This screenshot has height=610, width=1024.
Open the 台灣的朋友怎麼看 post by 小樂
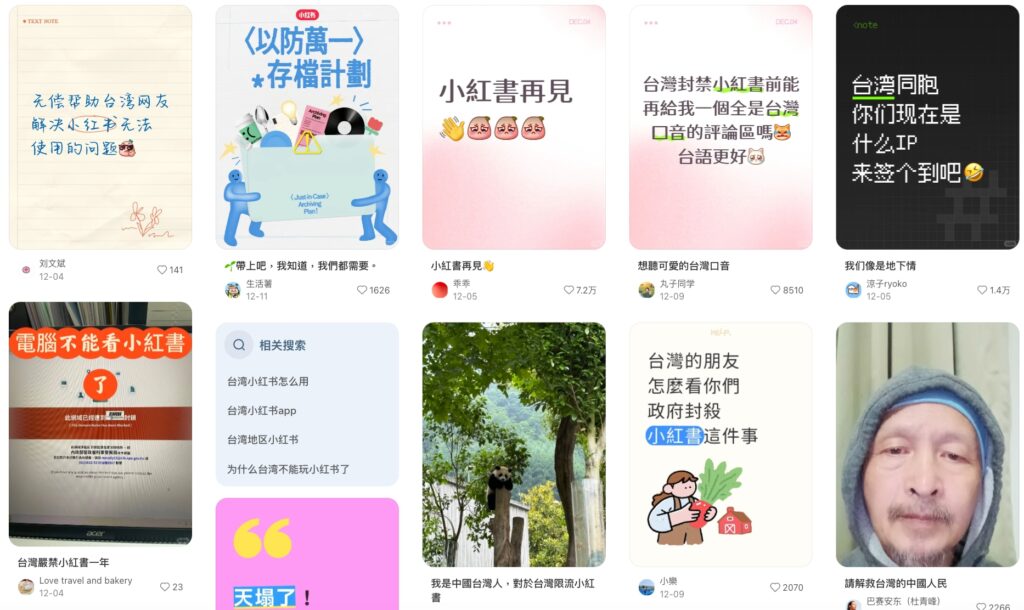[x=720, y=444]
